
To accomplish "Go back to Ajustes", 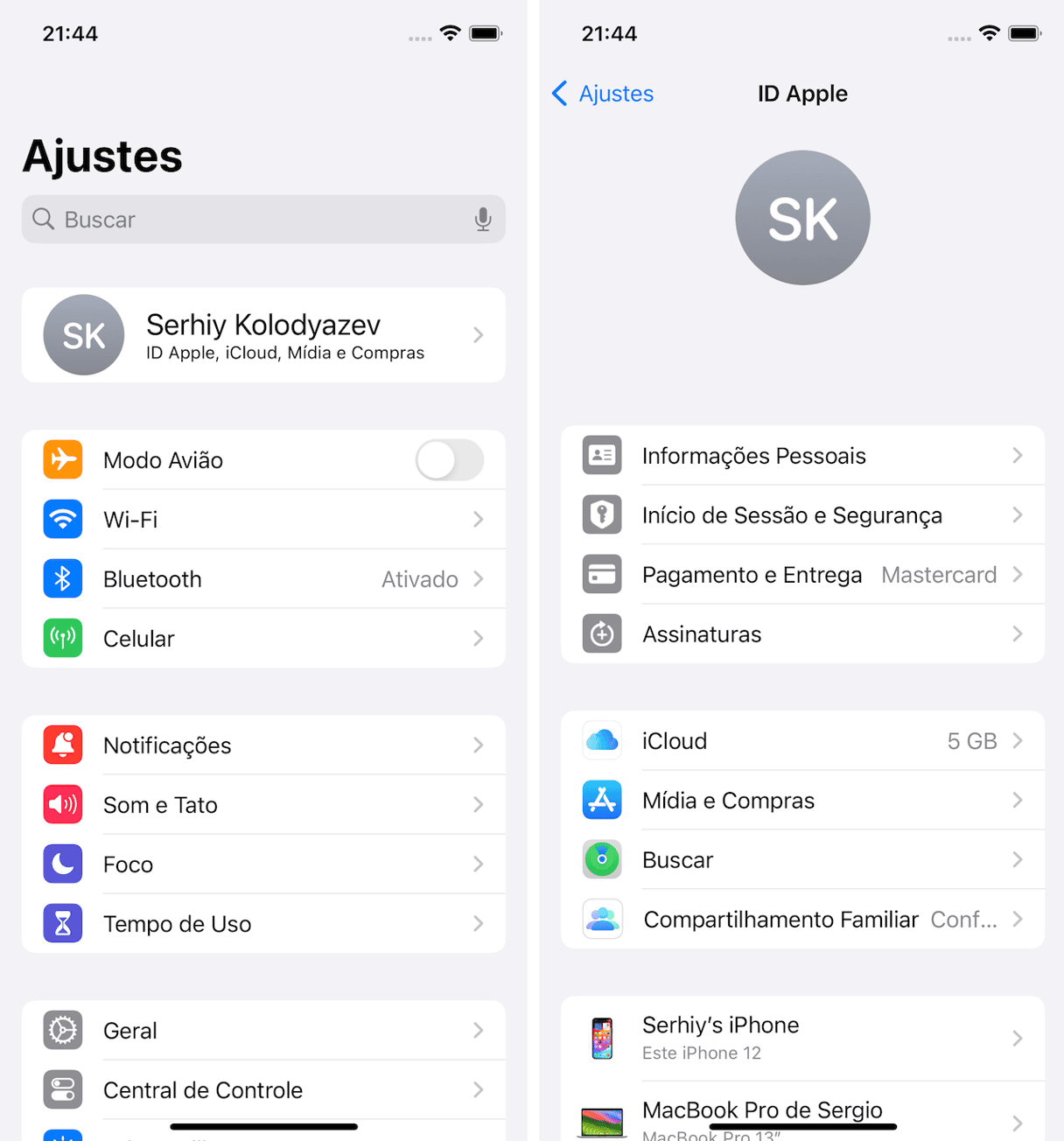I will (603, 94).
